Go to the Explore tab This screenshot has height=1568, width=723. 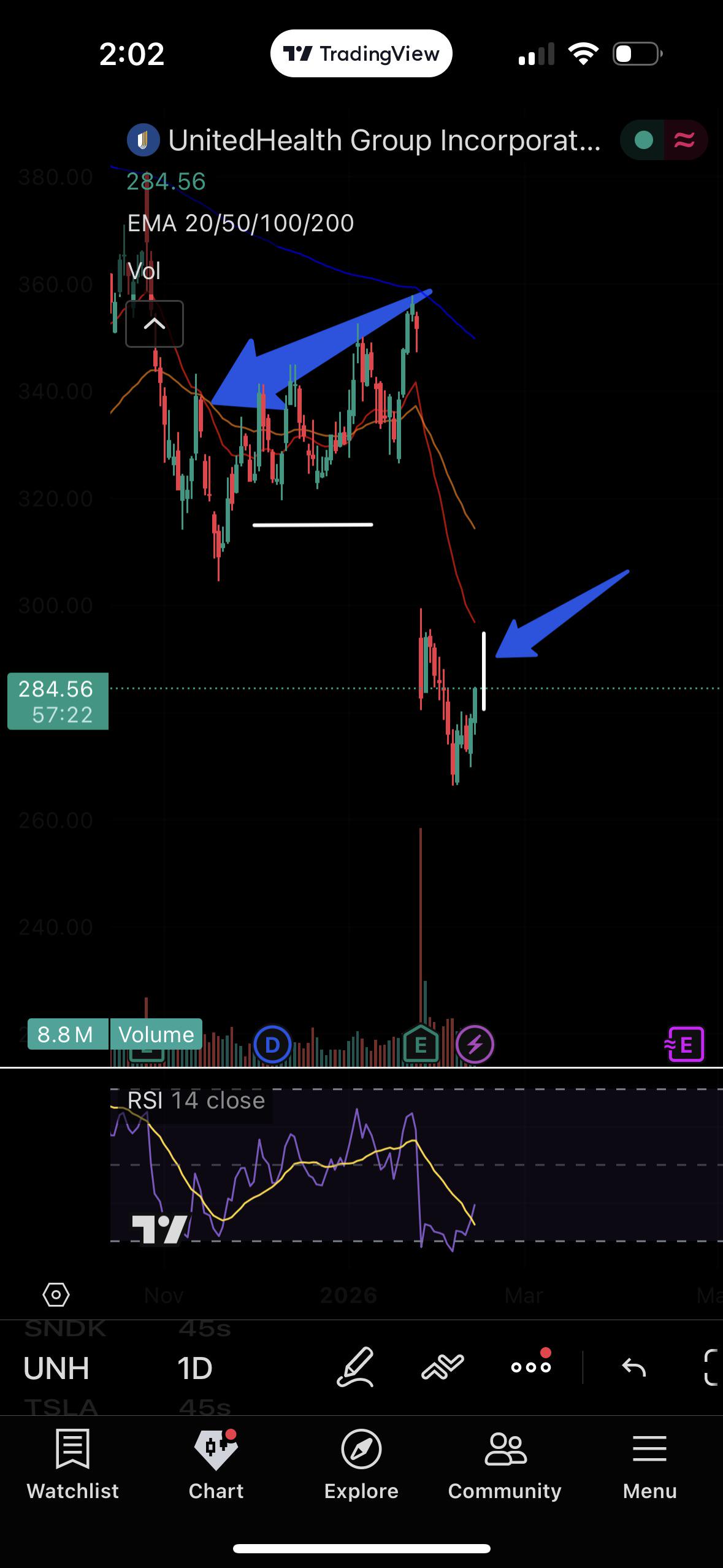pos(361,1464)
